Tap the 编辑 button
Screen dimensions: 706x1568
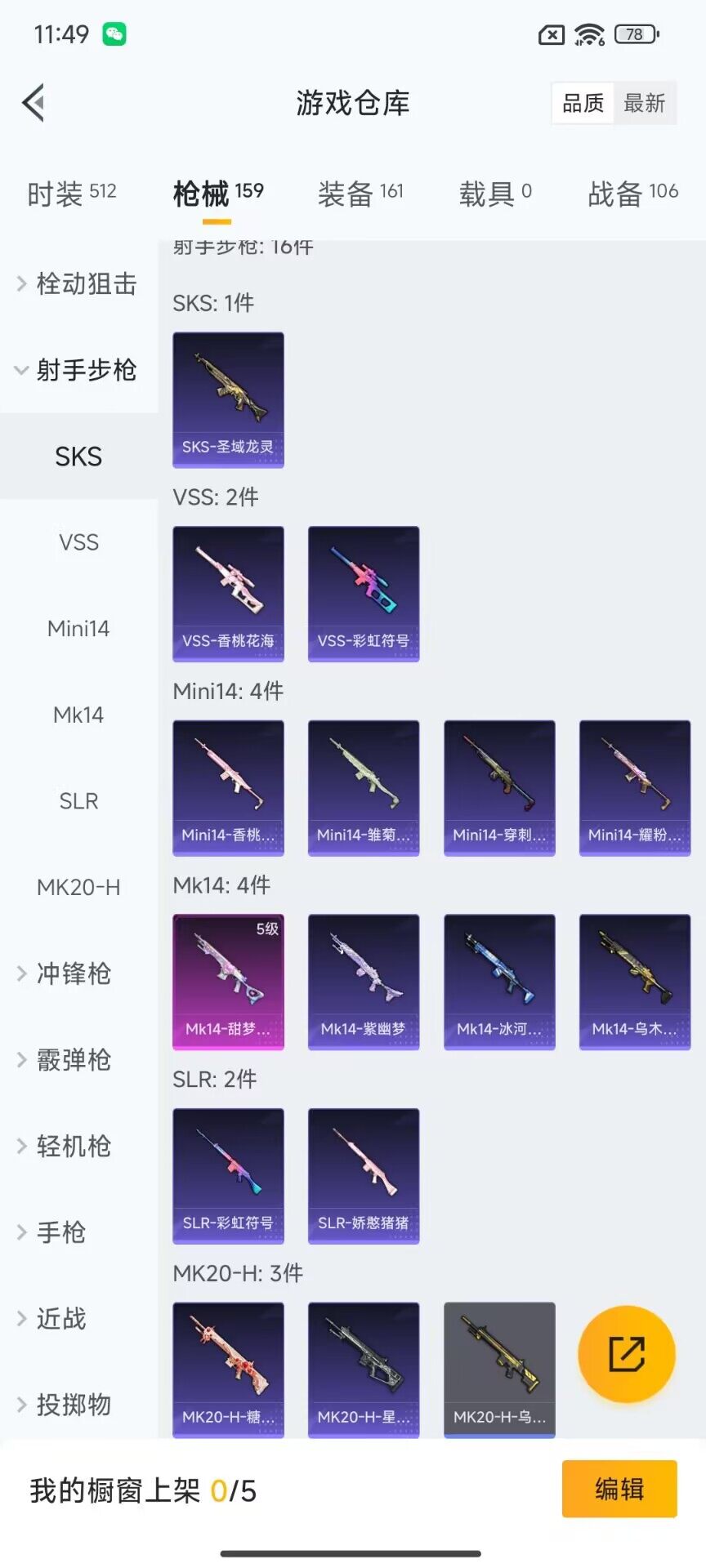point(619,1489)
